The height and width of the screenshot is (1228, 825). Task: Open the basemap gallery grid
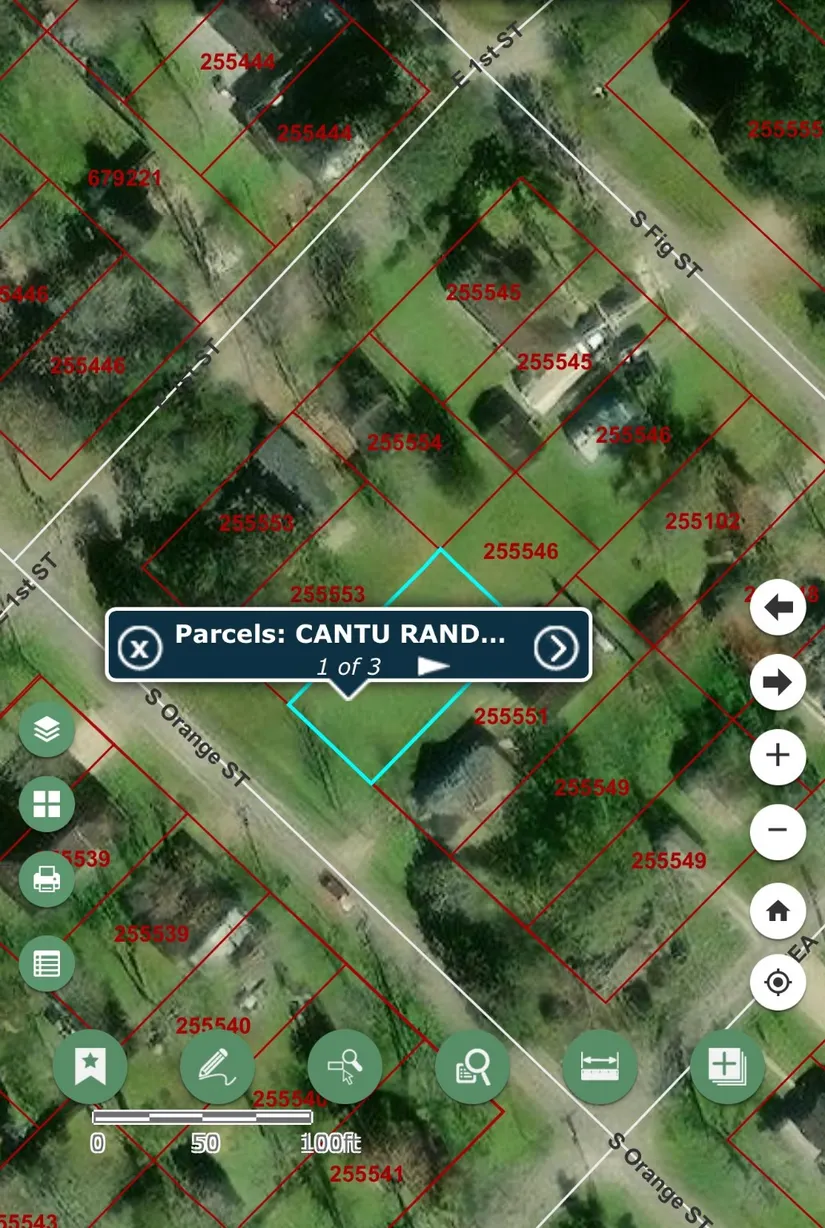click(x=47, y=804)
